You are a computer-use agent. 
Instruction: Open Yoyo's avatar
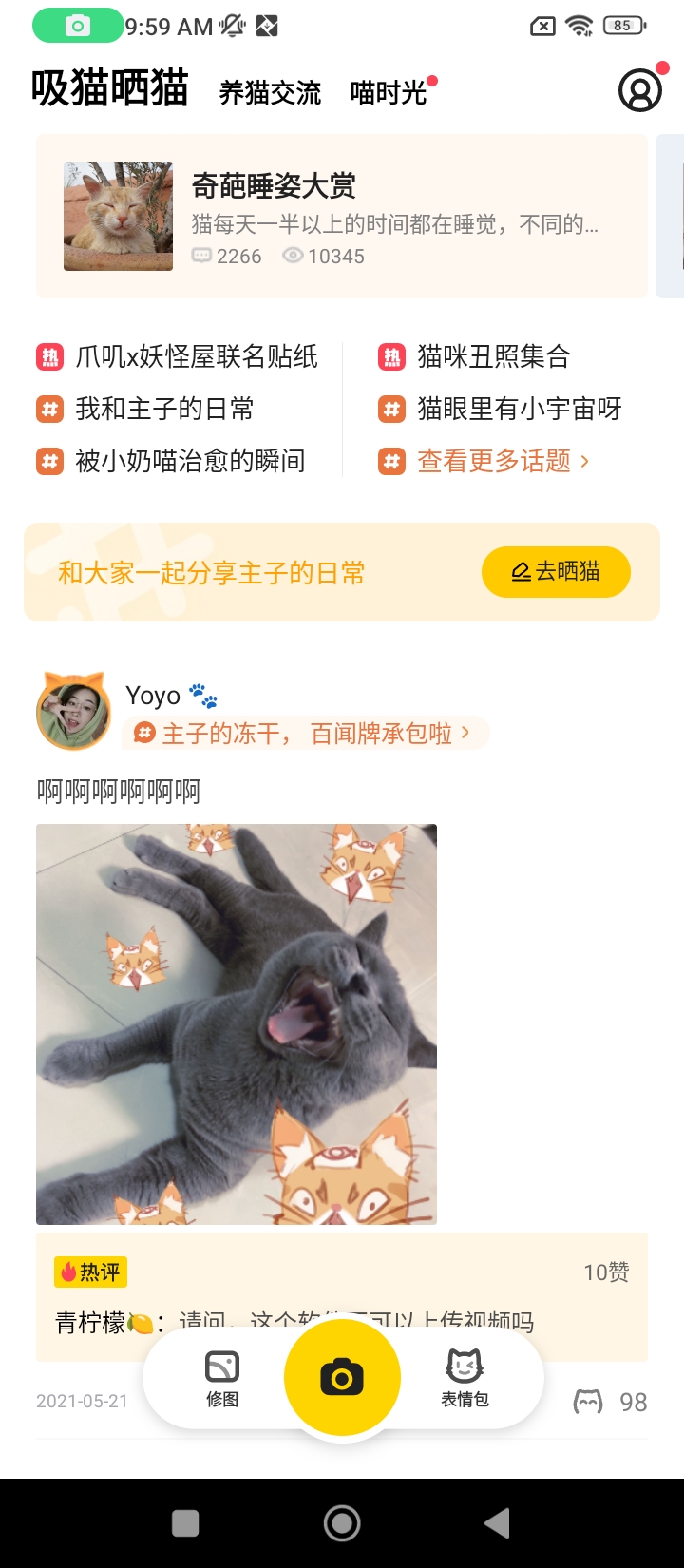click(x=73, y=711)
